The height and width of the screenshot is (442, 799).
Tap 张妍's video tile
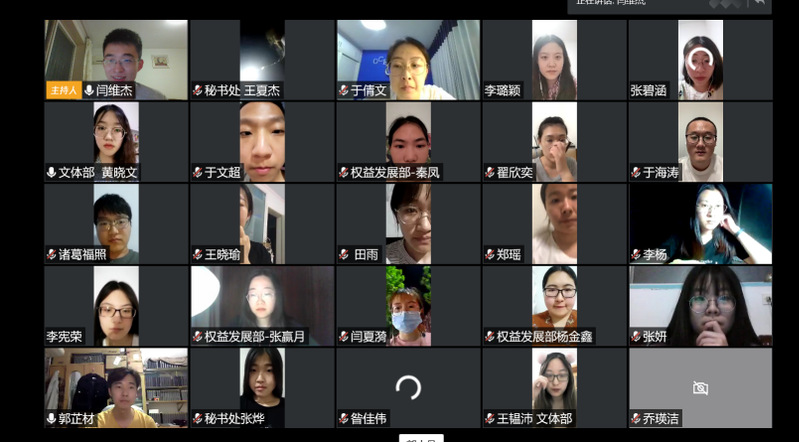tap(700, 305)
